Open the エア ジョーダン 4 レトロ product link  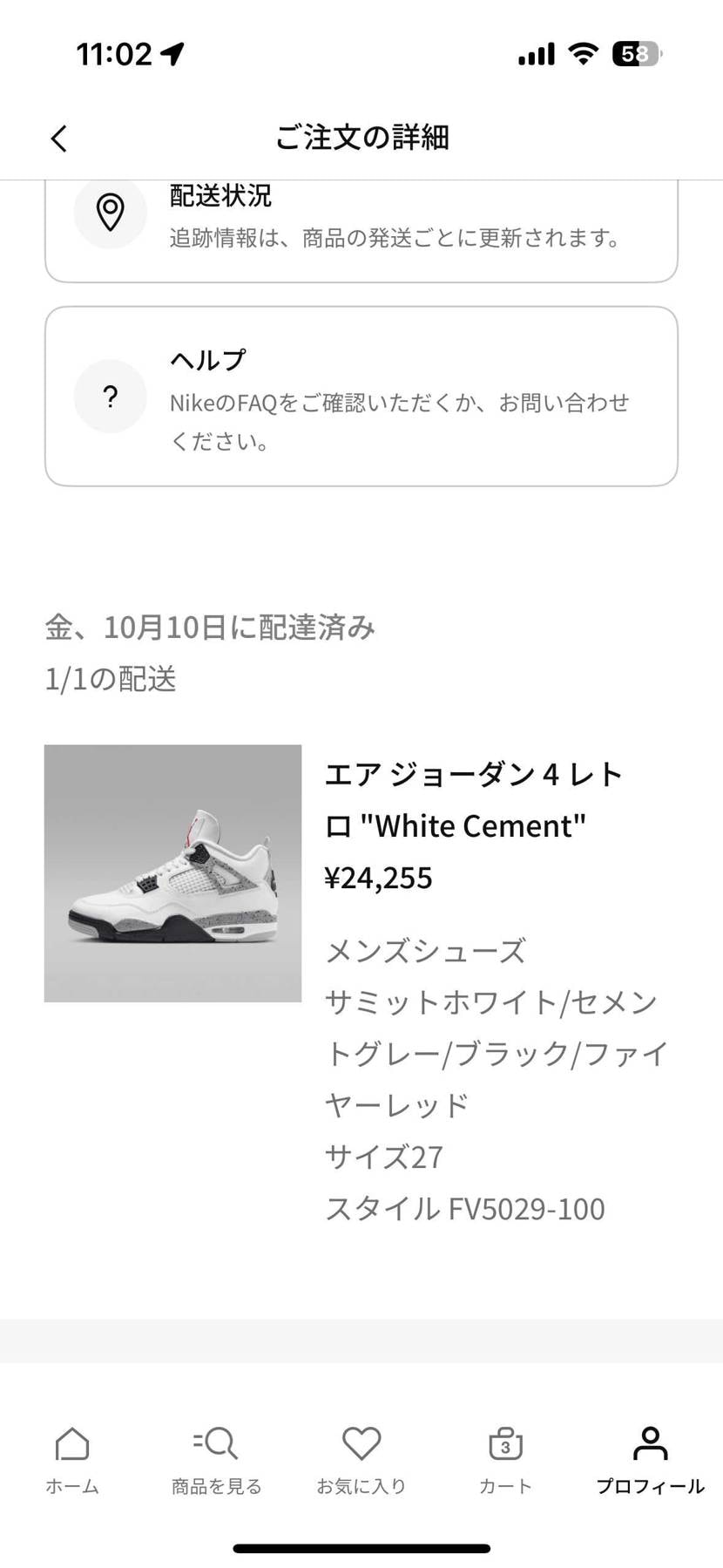point(476,799)
